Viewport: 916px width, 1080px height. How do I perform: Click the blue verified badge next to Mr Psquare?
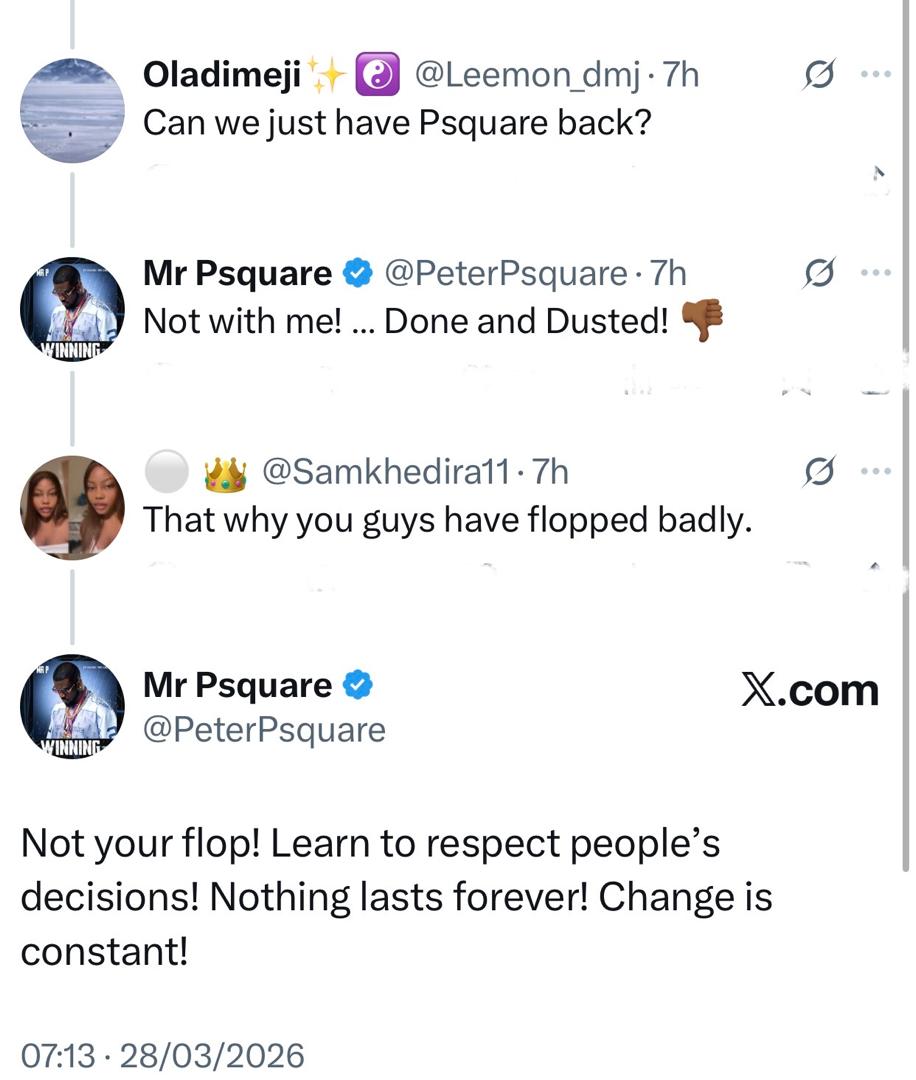coord(355,272)
